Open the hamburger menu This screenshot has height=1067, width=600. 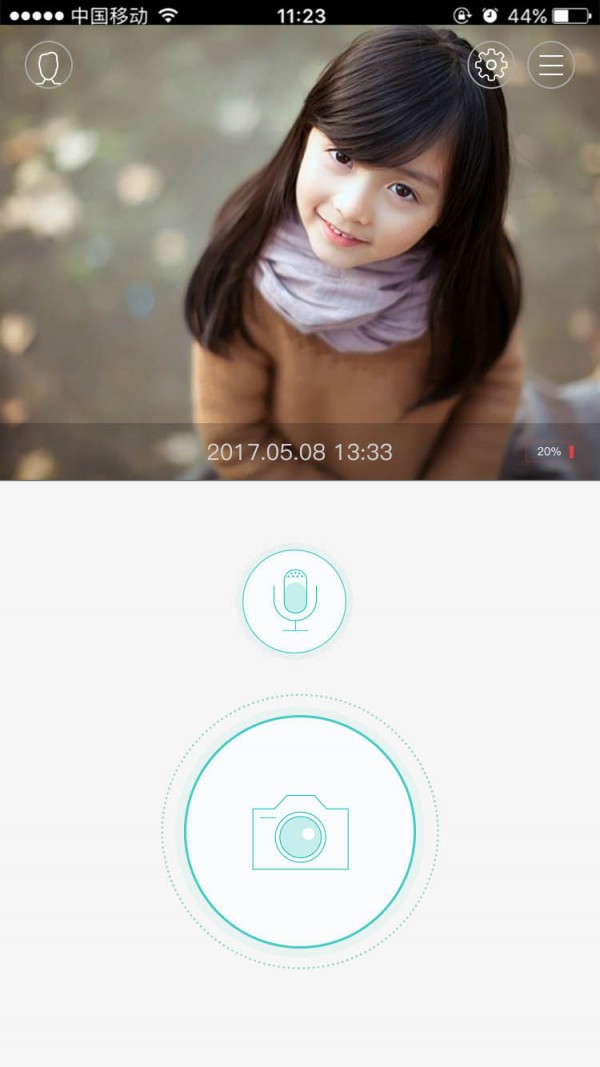[x=551, y=65]
